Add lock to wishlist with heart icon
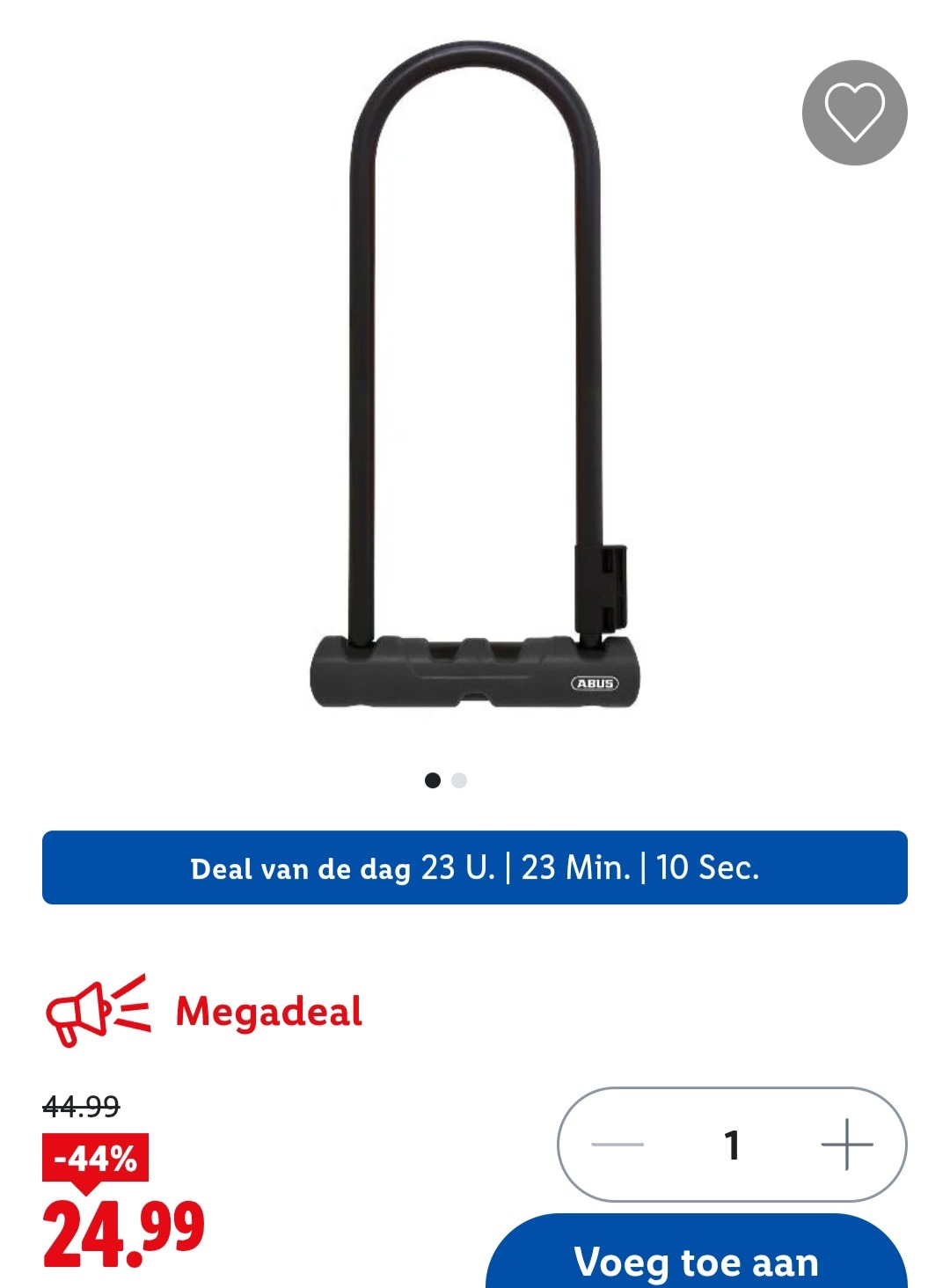The width and height of the screenshot is (950, 1288). (x=854, y=113)
